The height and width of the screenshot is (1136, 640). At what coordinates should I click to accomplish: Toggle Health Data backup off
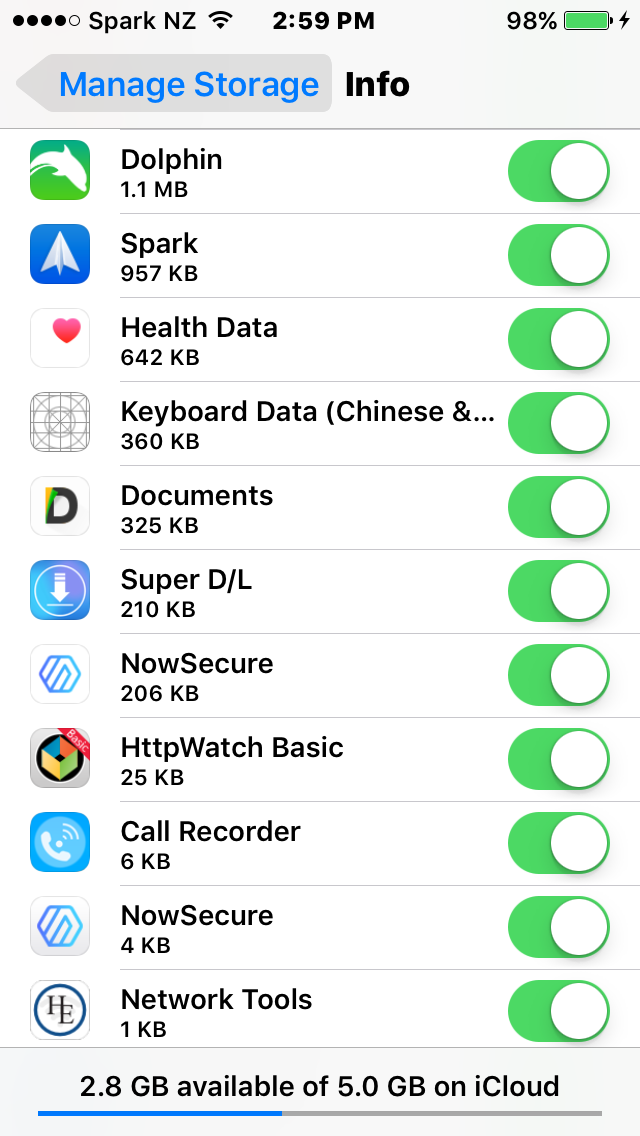point(559,340)
